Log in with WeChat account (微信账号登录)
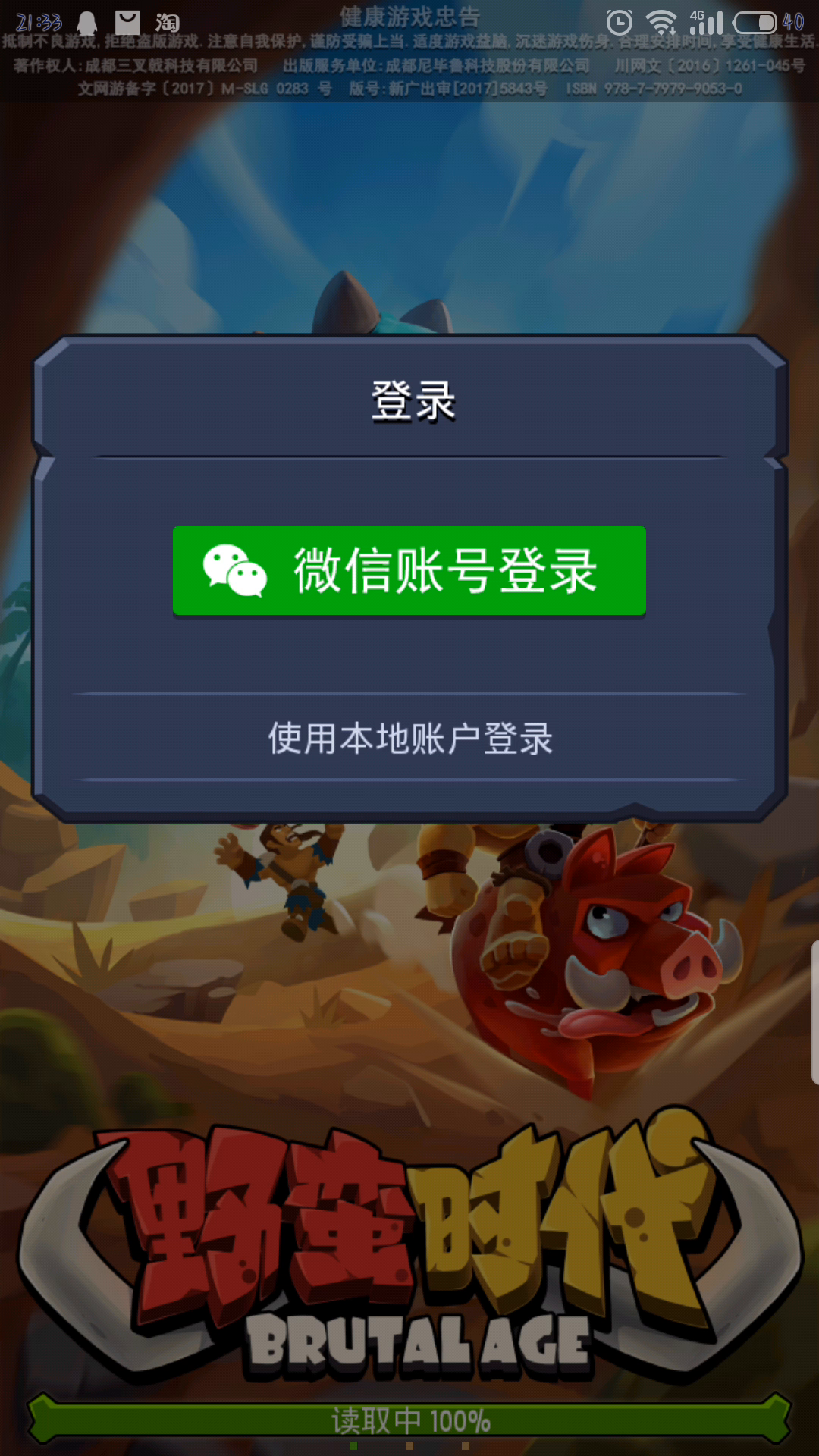Viewport: 819px width, 1456px height. click(409, 570)
